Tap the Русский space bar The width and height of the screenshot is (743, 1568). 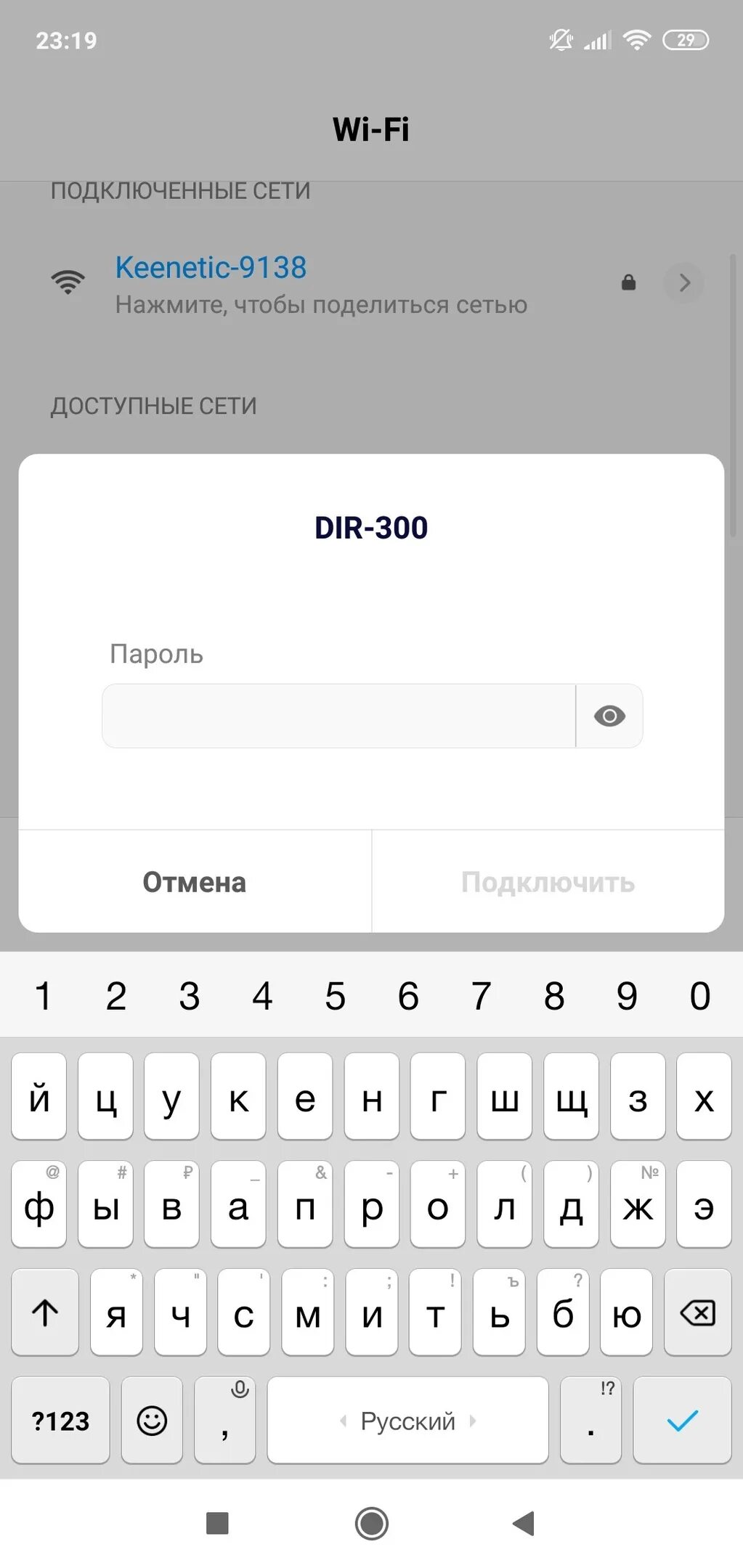[x=407, y=1421]
